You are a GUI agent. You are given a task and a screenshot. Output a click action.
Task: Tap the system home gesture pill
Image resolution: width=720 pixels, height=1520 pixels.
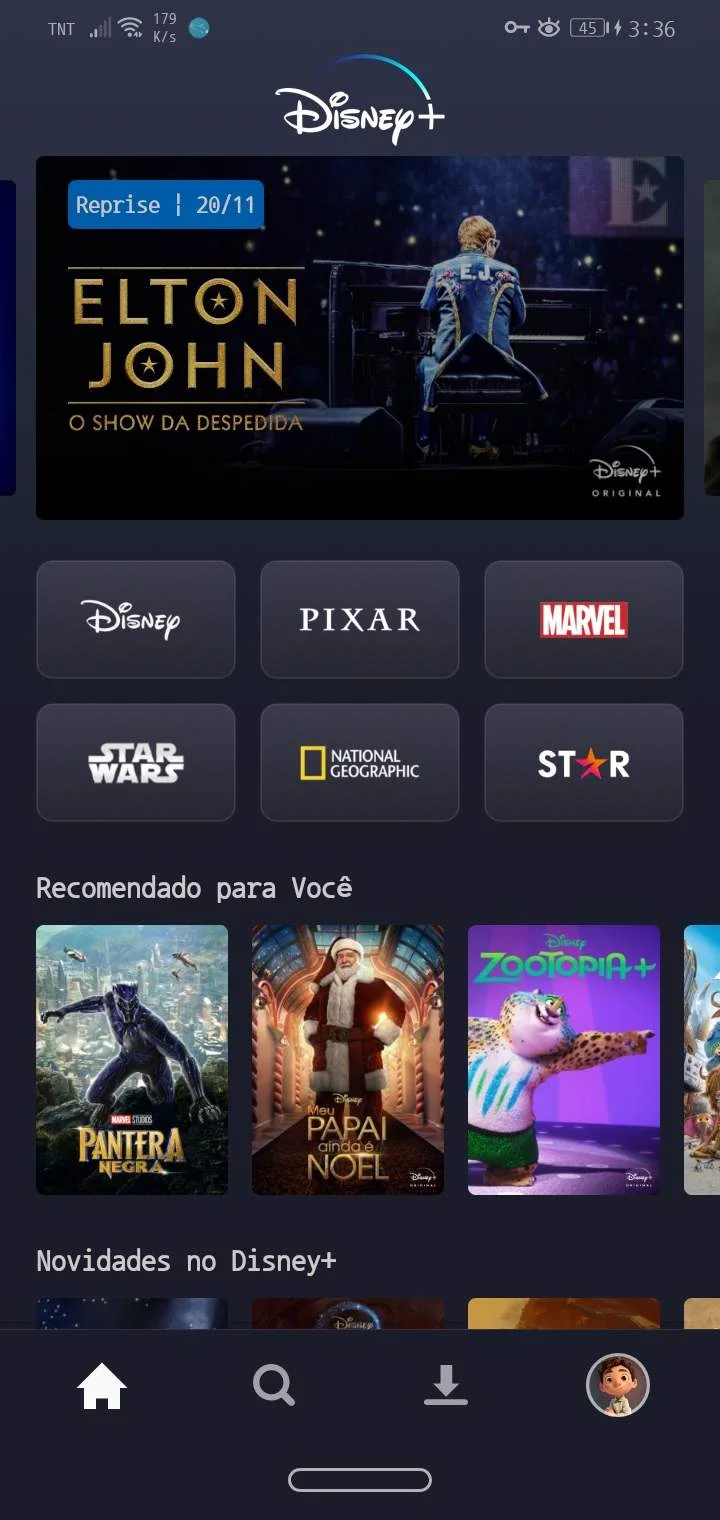click(x=360, y=1480)
